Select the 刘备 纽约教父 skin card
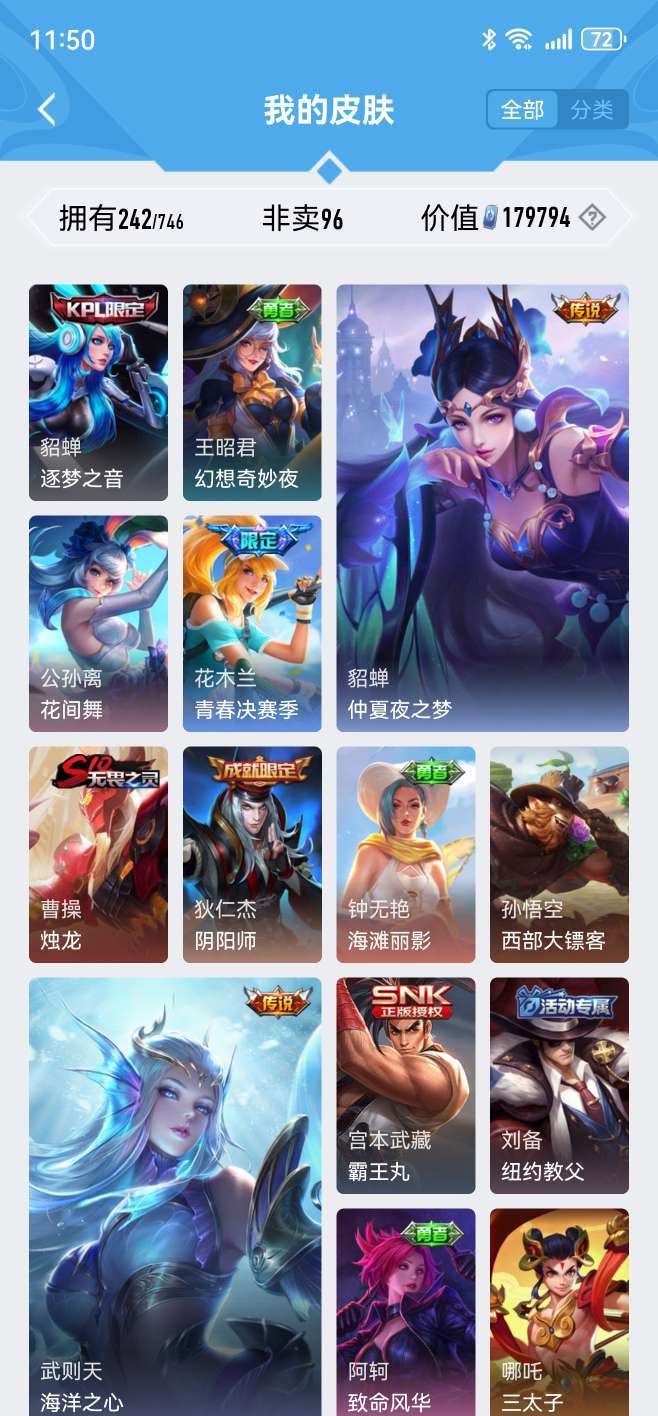658x1416 pixels. pyautogui.click(x=559, y=1085)
